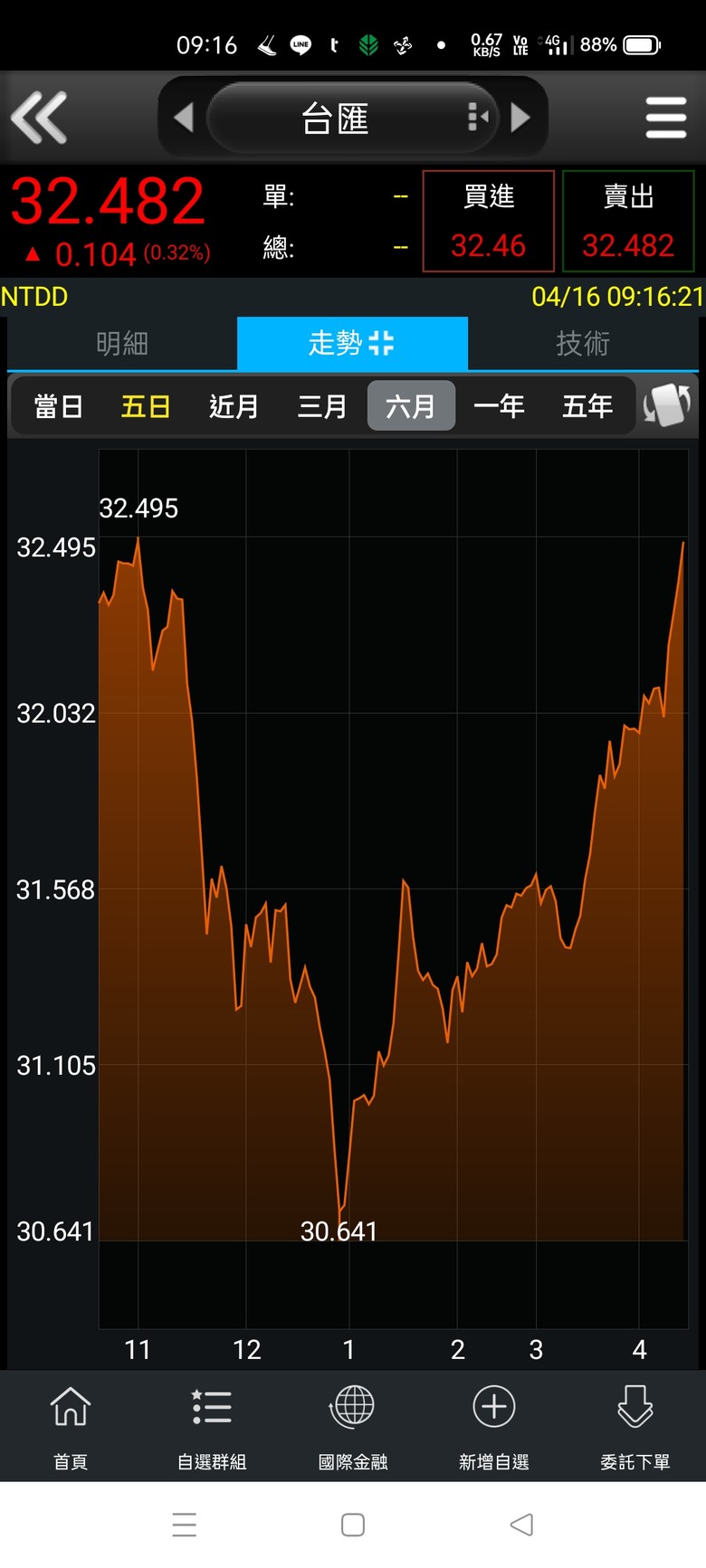Switch to the previous symbol with the left arrow
This screenshot has height=1568, width=706.
[184, 118]
